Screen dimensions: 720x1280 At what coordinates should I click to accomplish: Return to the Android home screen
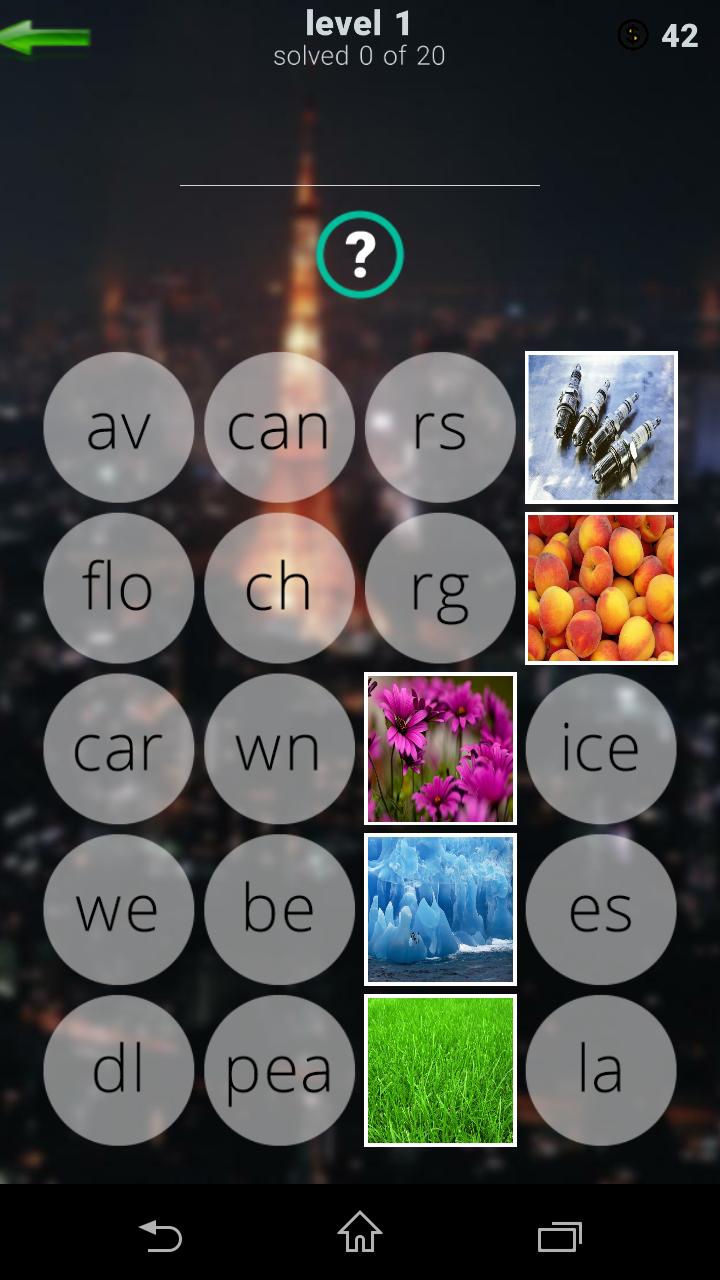pos(360,1233)
